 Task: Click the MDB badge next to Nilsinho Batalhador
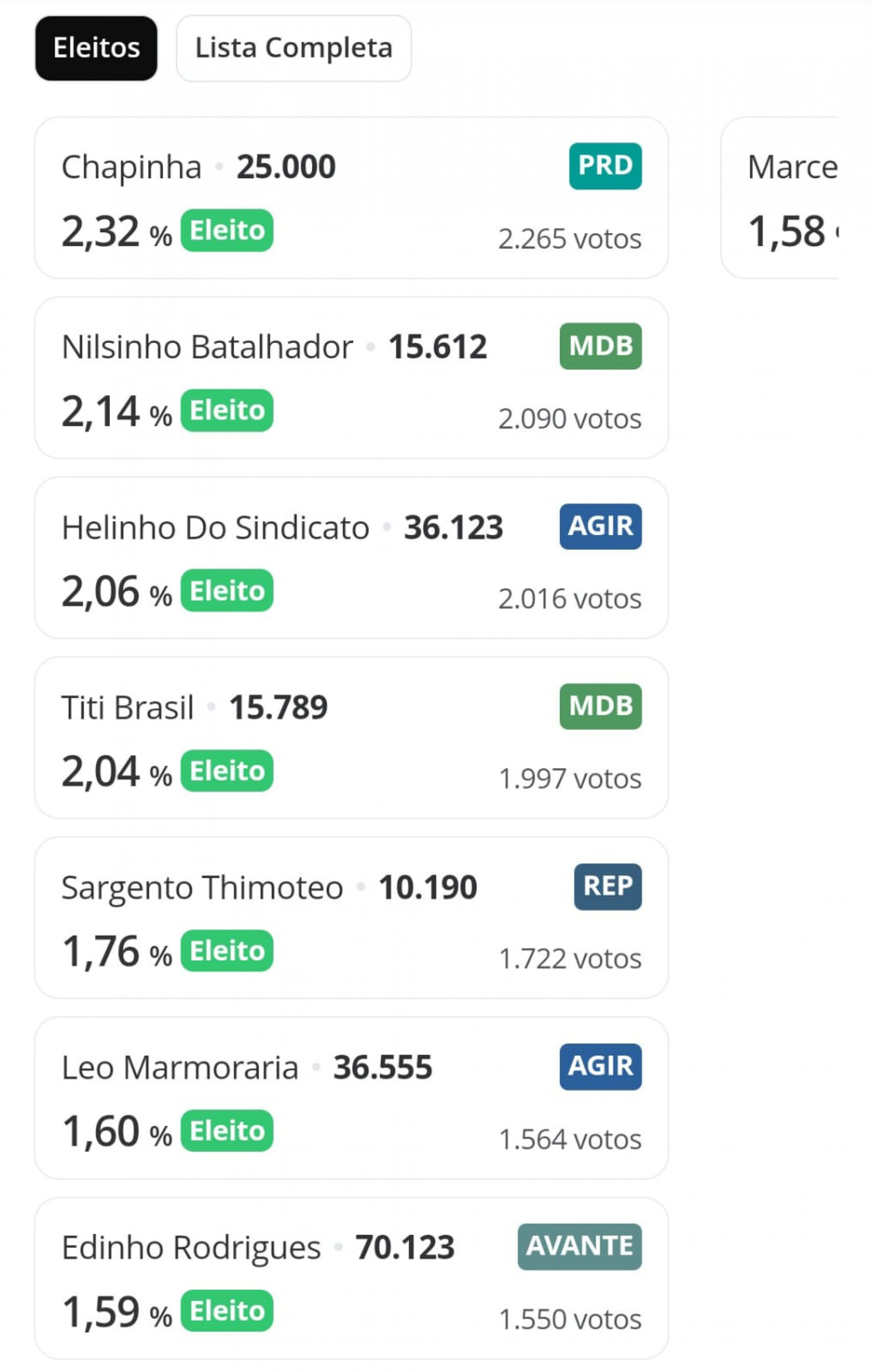(599, 345)
